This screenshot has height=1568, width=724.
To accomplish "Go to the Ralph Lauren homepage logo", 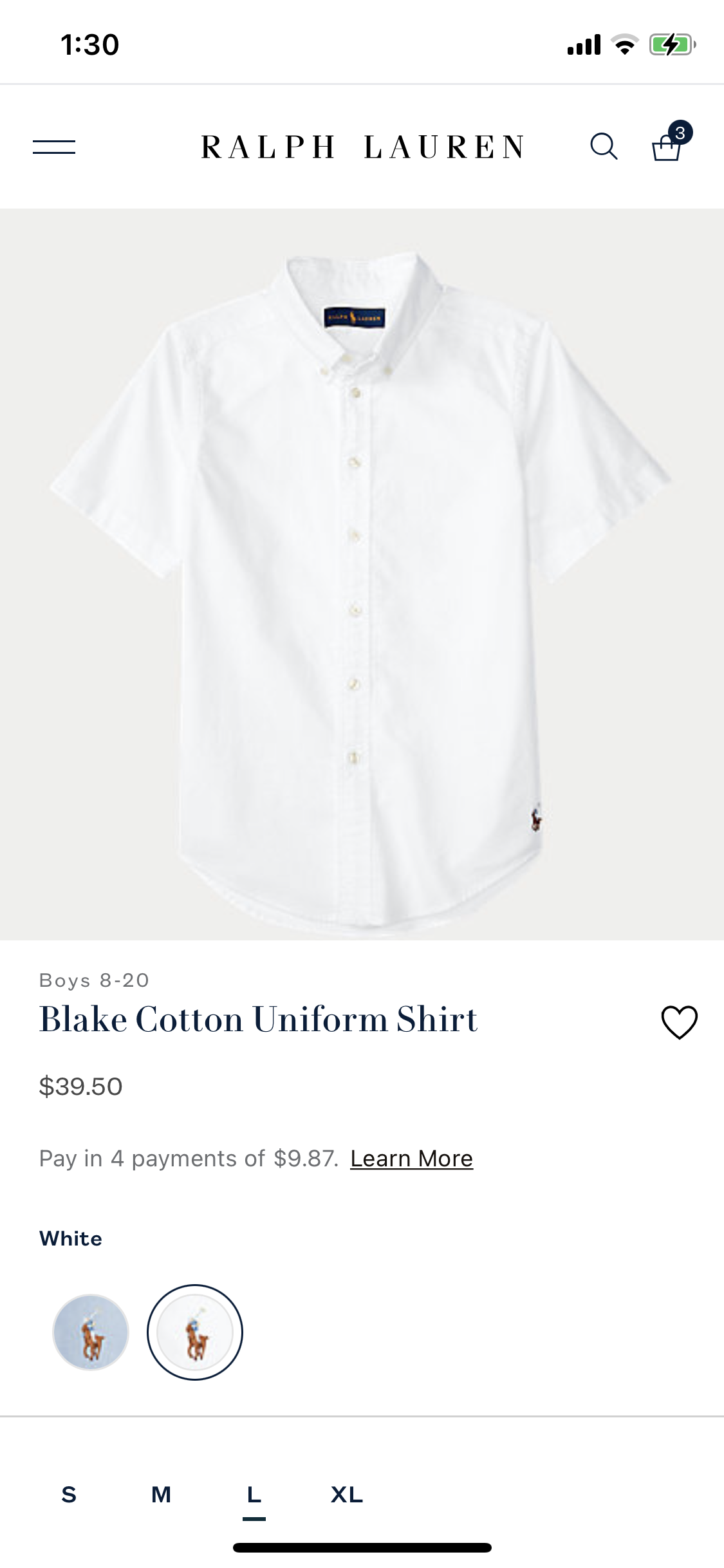I will point(362,147).
